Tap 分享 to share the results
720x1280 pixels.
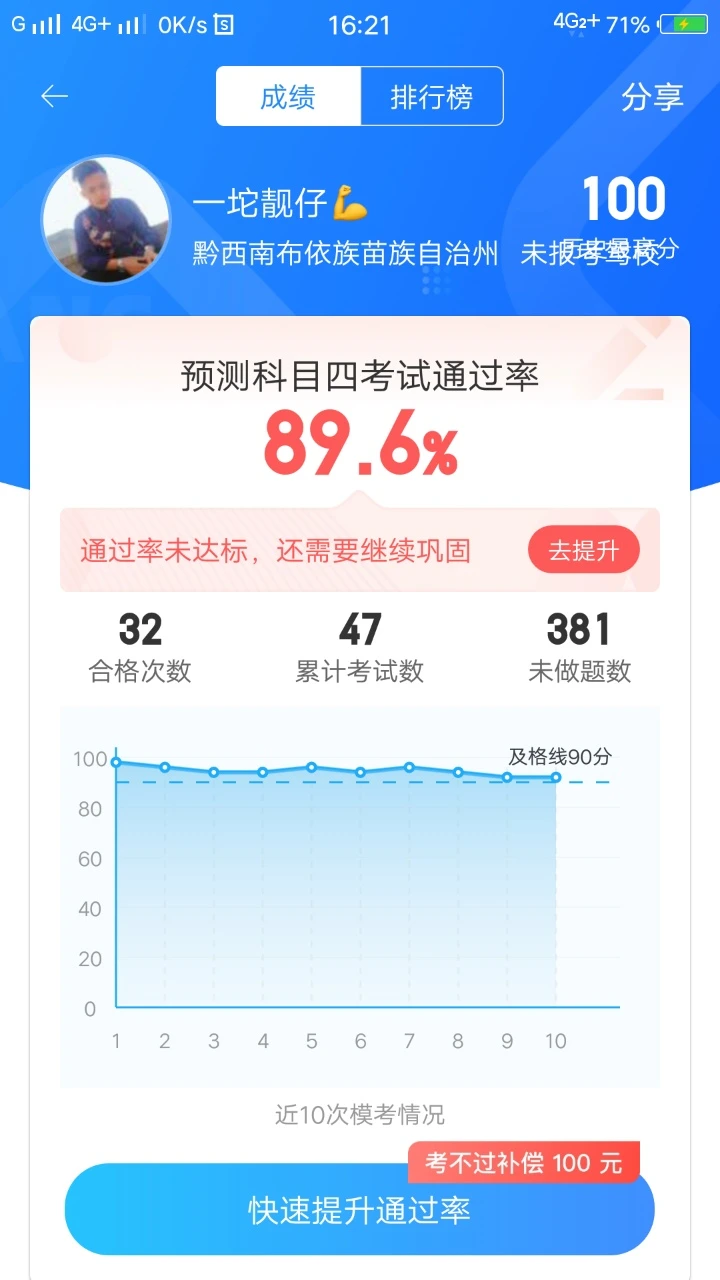click(652, 97)
